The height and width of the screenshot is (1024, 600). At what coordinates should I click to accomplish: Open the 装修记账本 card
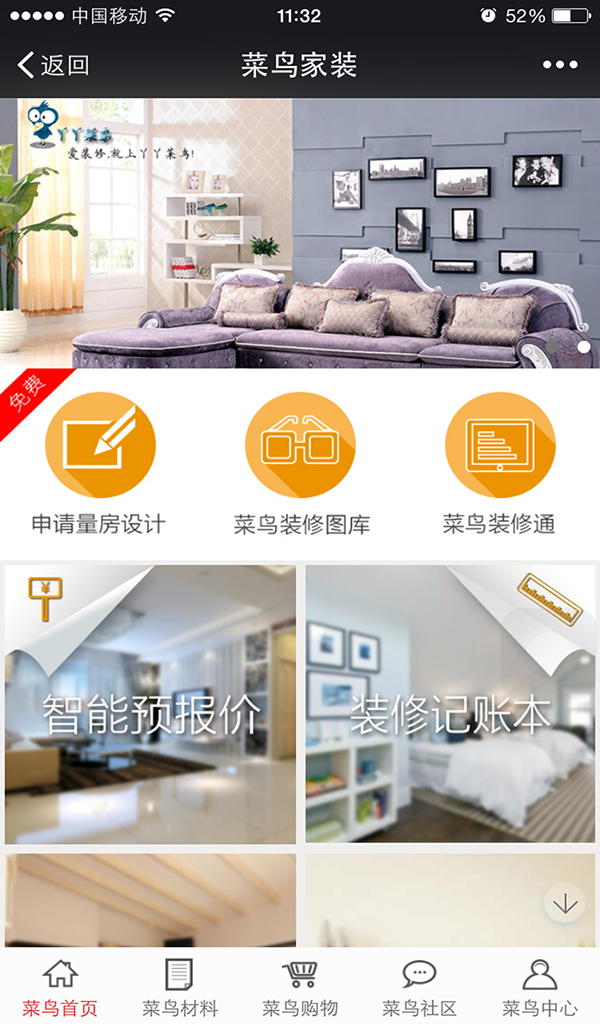(x=450, y=704)
